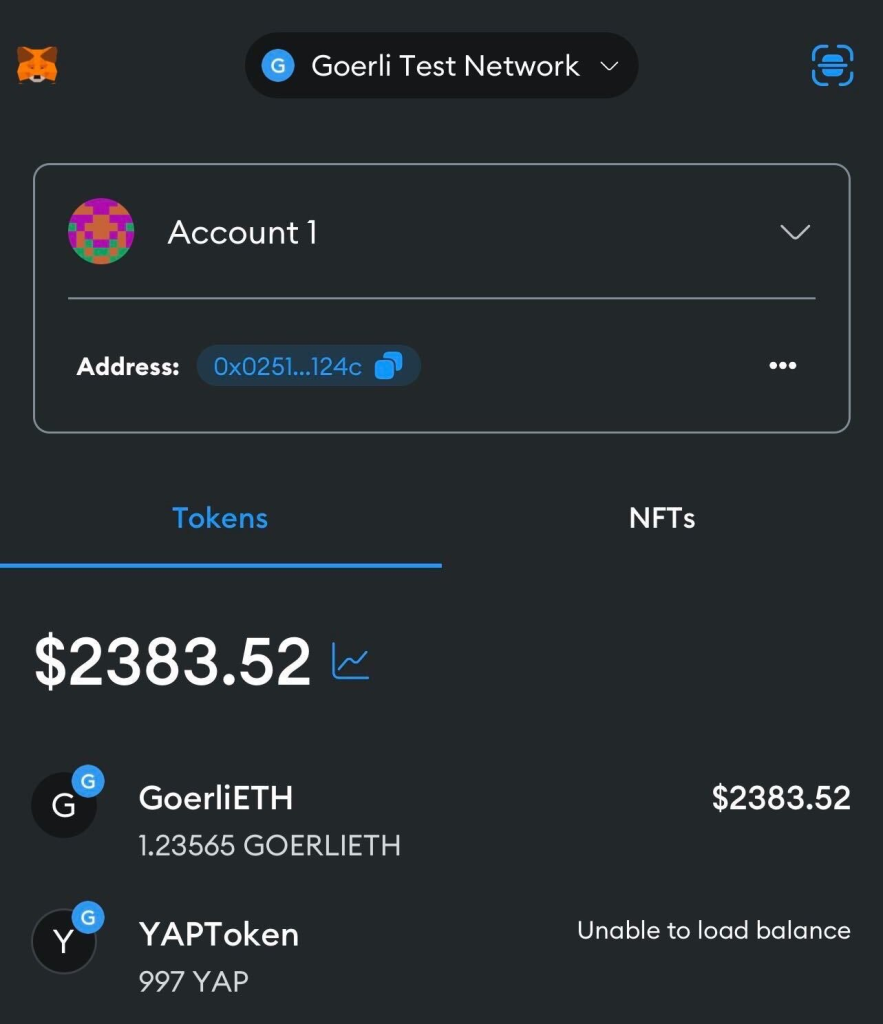This screenshot has height=1024, width=883.
Task: Open the YAPToken row
Action: (x=441, y=956)
